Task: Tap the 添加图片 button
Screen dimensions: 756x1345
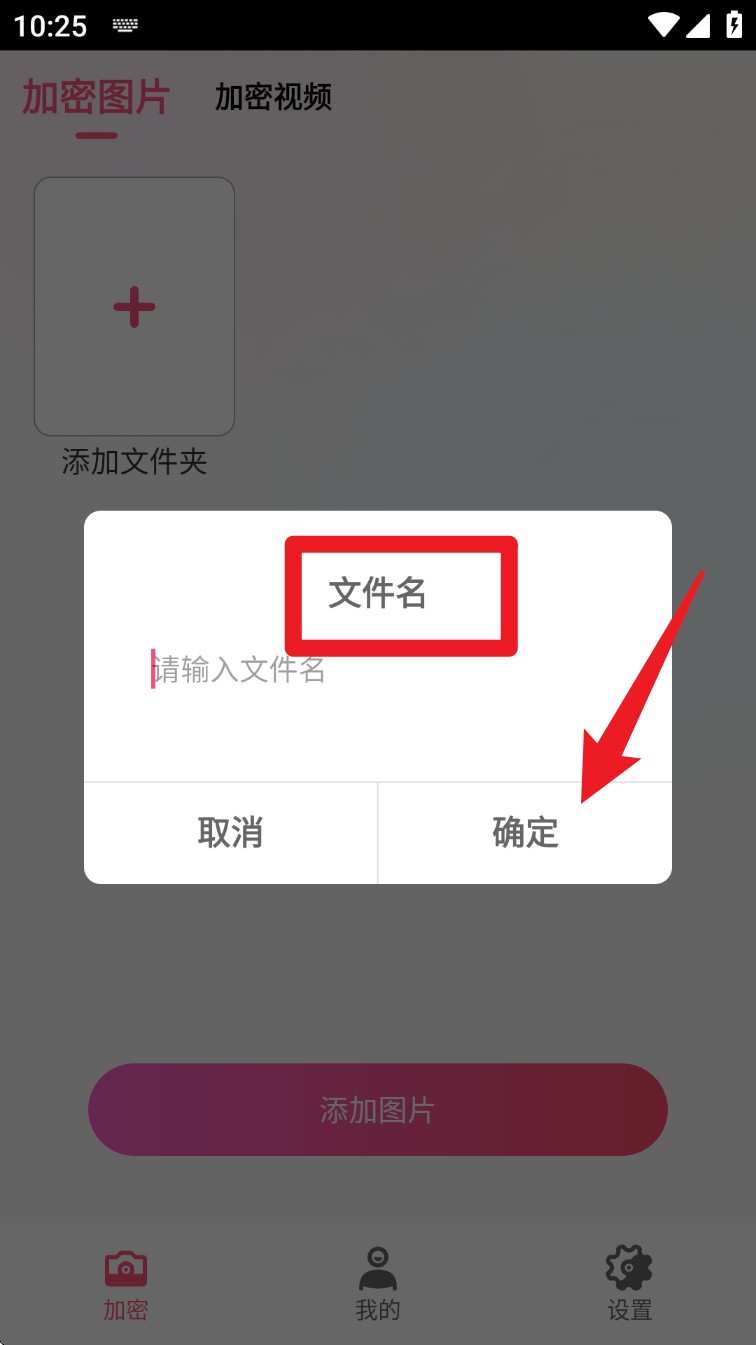Action: pos(377,1110)
